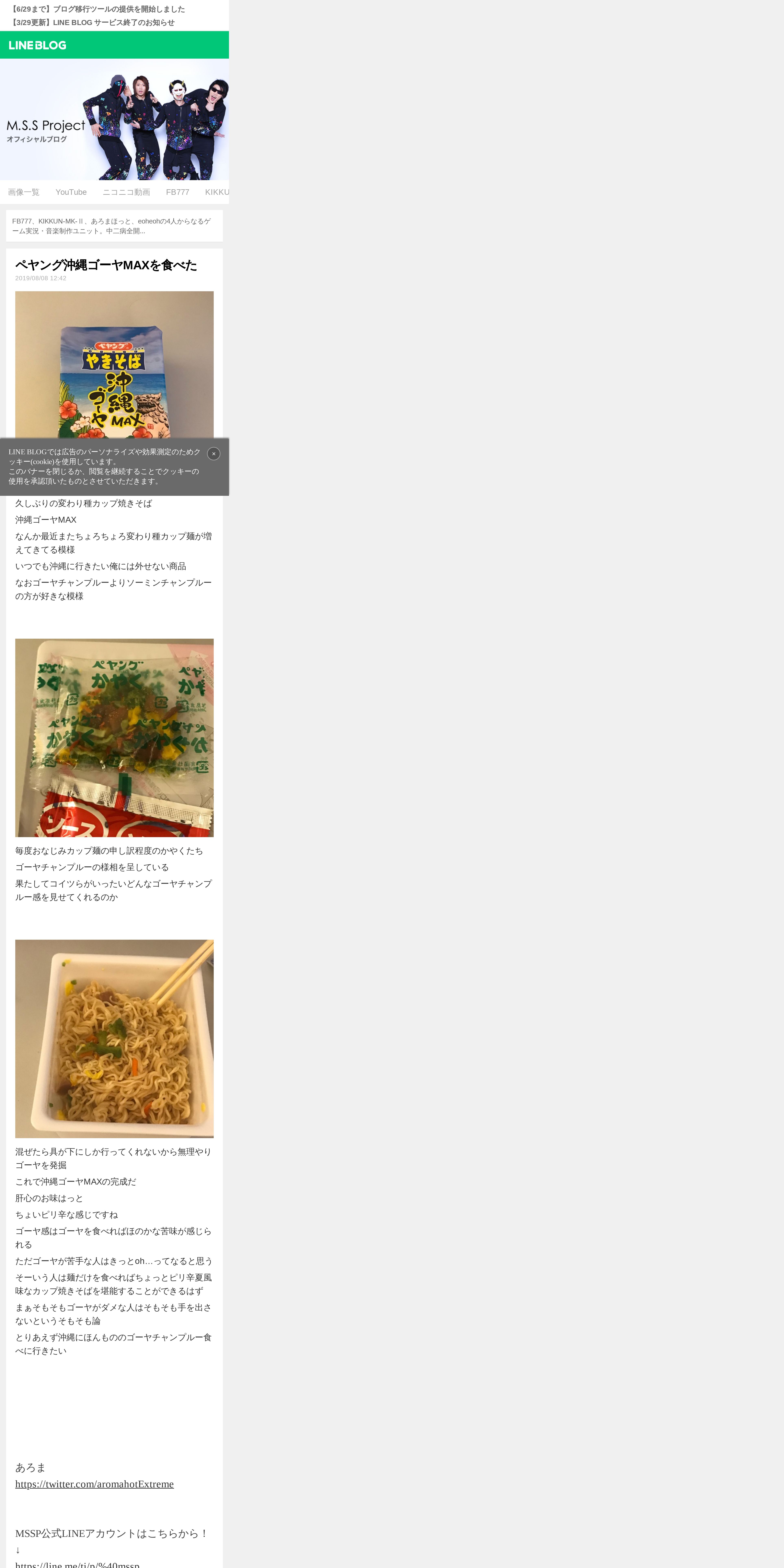Select the ニコニコ動画 tab
784x1568 pixels.
pos(126,192)
